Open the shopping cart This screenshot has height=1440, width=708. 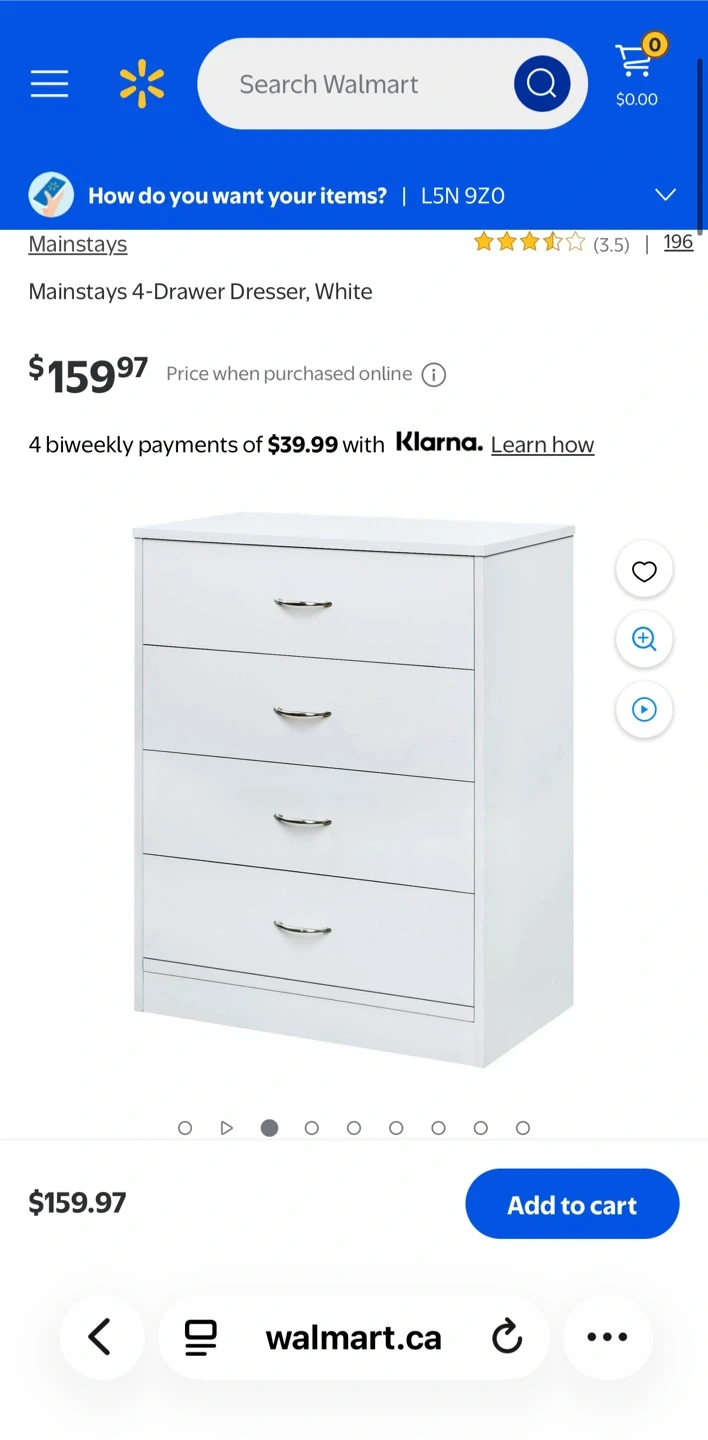click(636, 74)
